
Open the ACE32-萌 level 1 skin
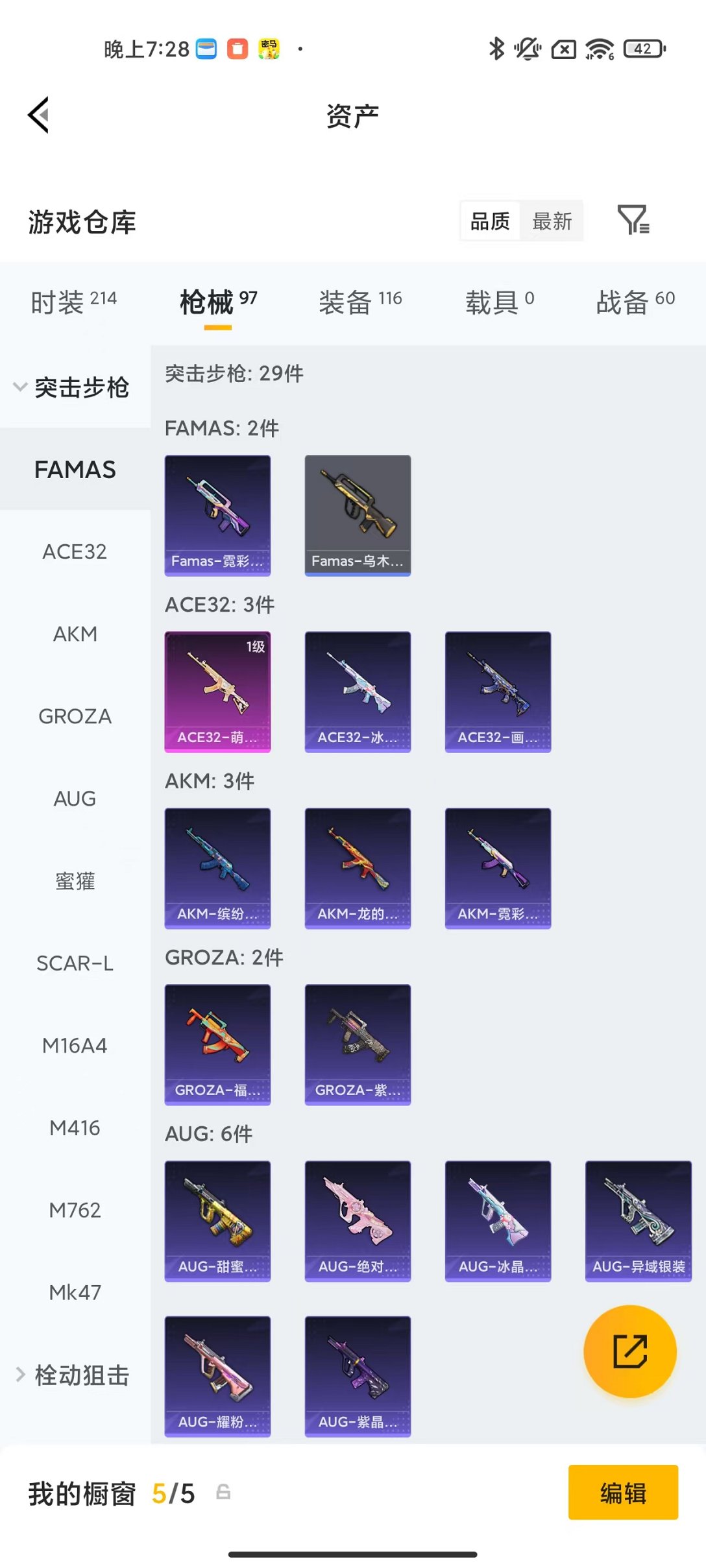(x=217, y=692)
